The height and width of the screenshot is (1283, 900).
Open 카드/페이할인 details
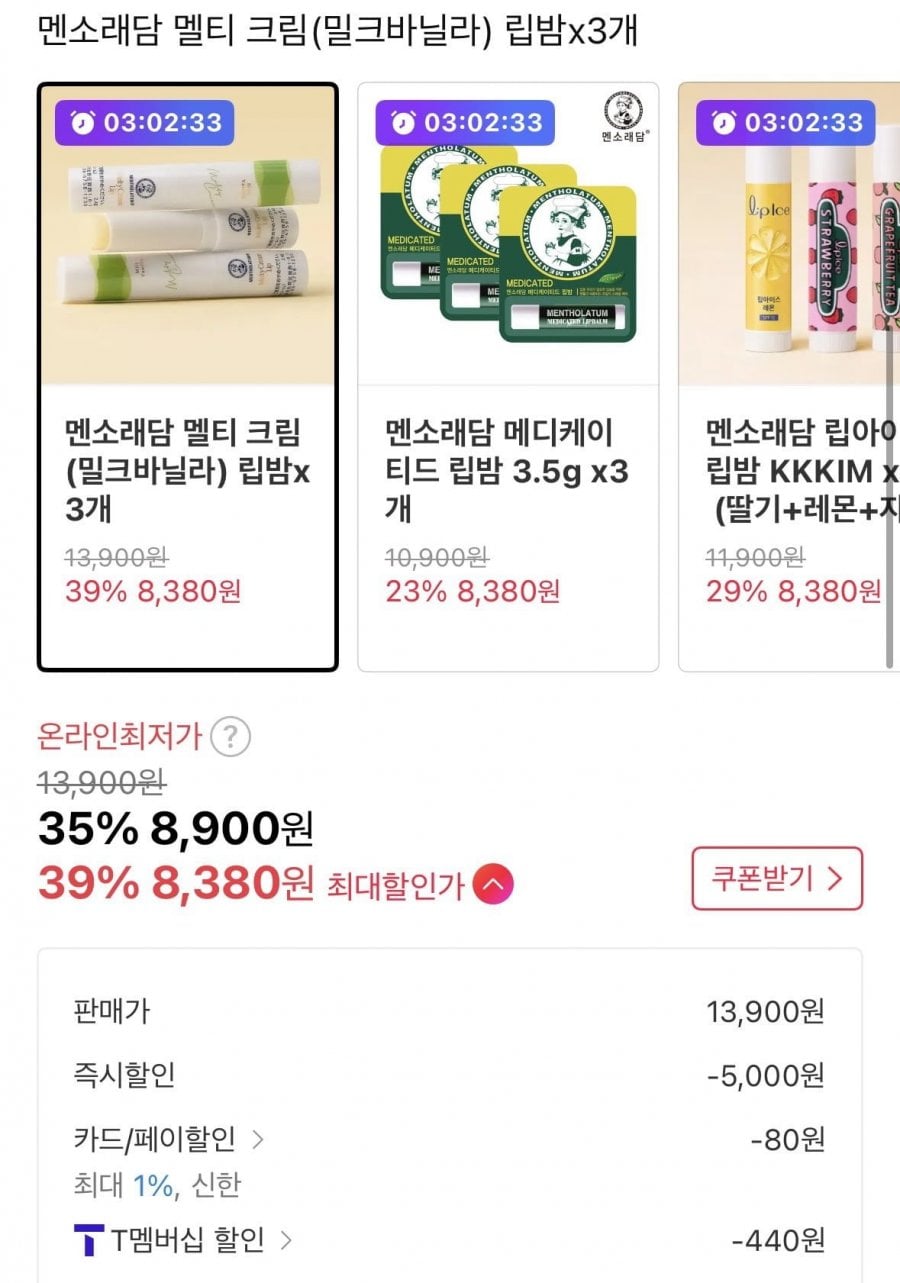[x=169, y=1139]
